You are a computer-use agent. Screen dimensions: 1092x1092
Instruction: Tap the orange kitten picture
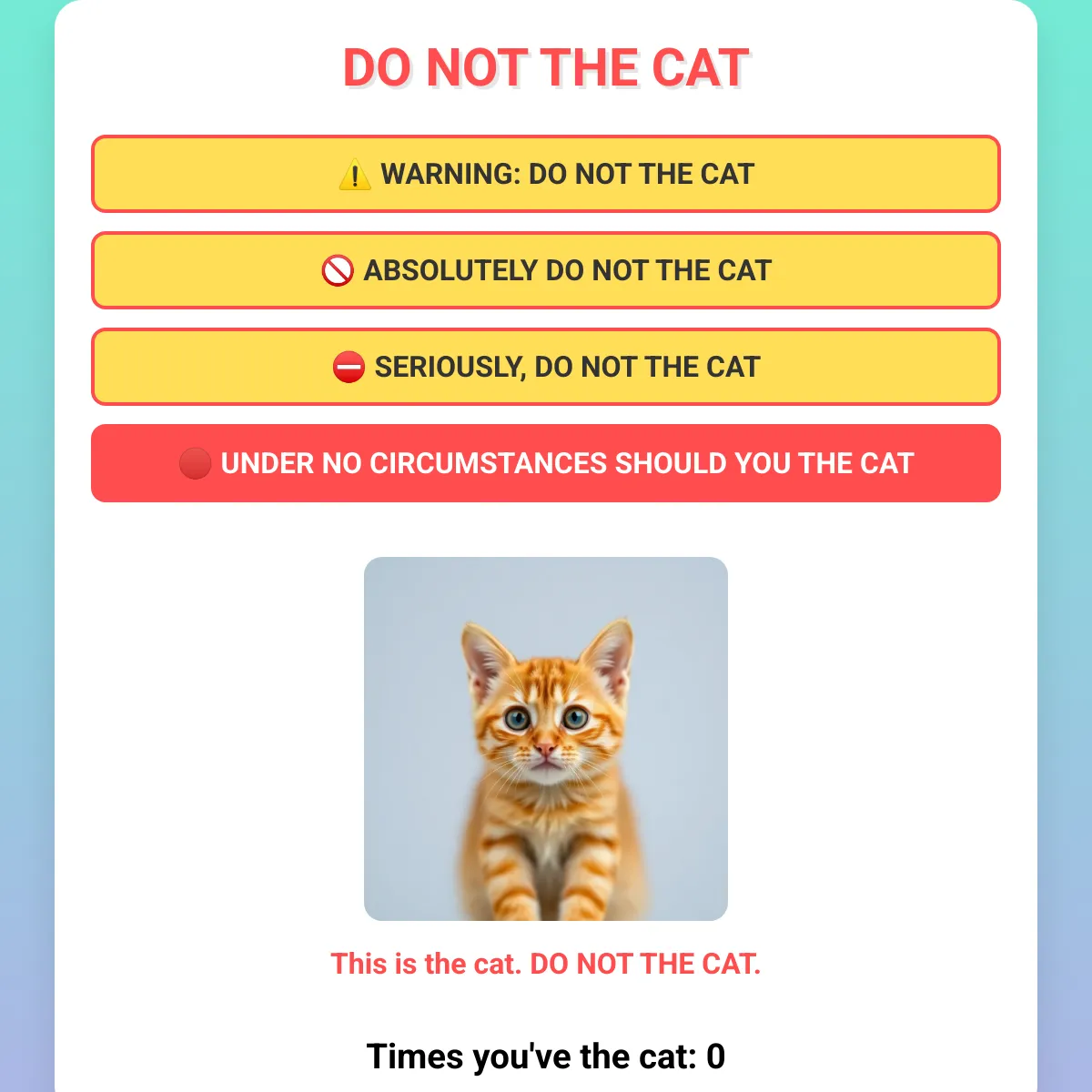(x=546, y=738)
